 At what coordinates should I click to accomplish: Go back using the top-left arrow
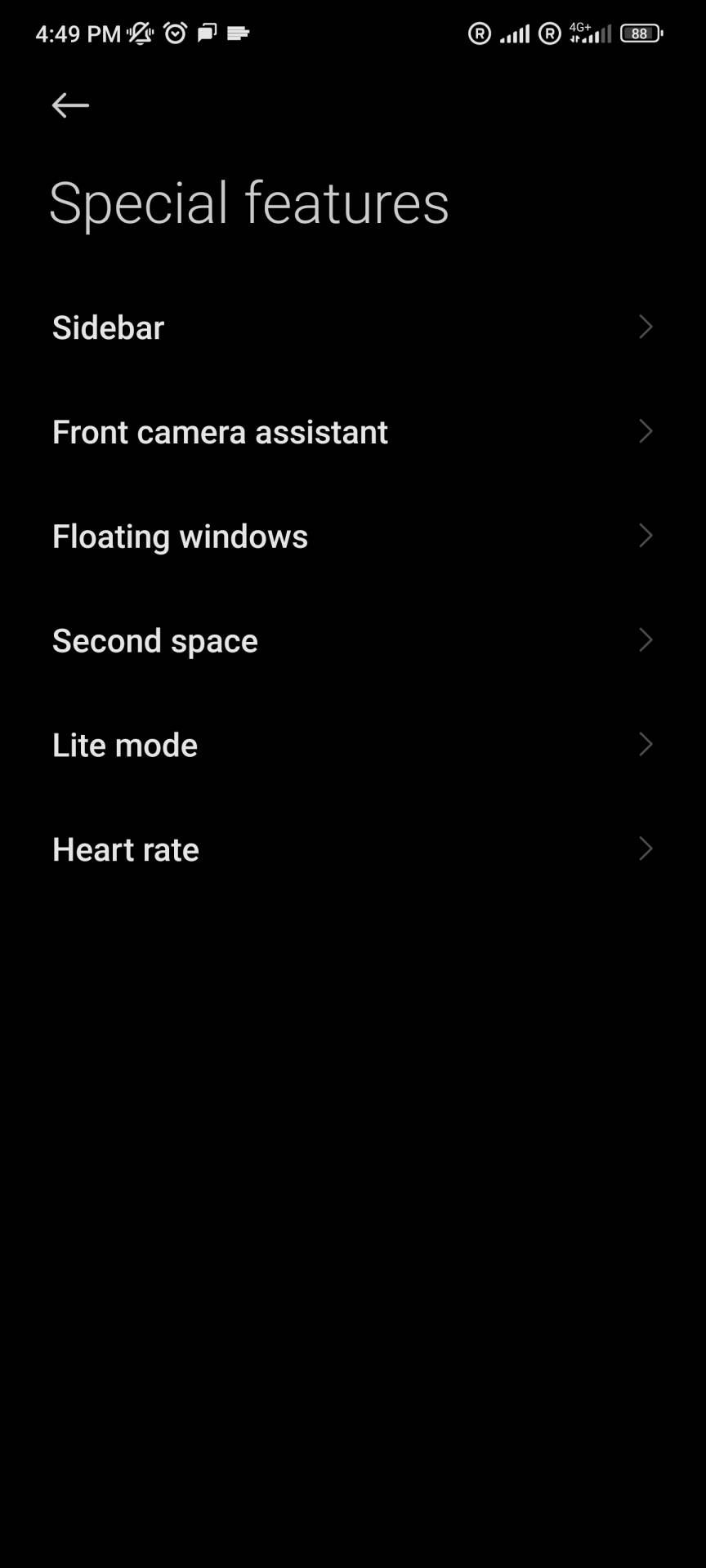click(70, 105)
